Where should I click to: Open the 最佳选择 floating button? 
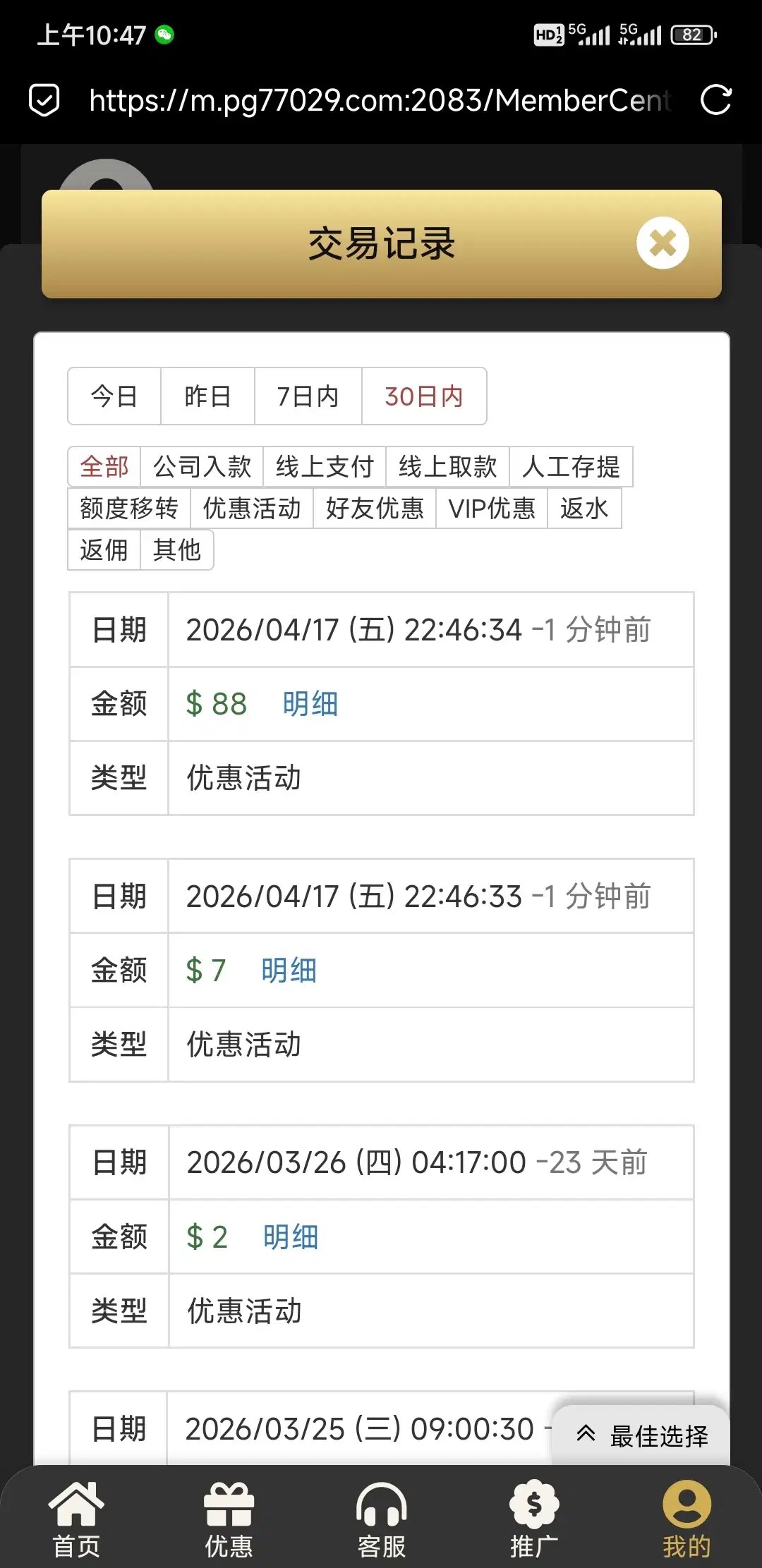tap(641, 1435)
